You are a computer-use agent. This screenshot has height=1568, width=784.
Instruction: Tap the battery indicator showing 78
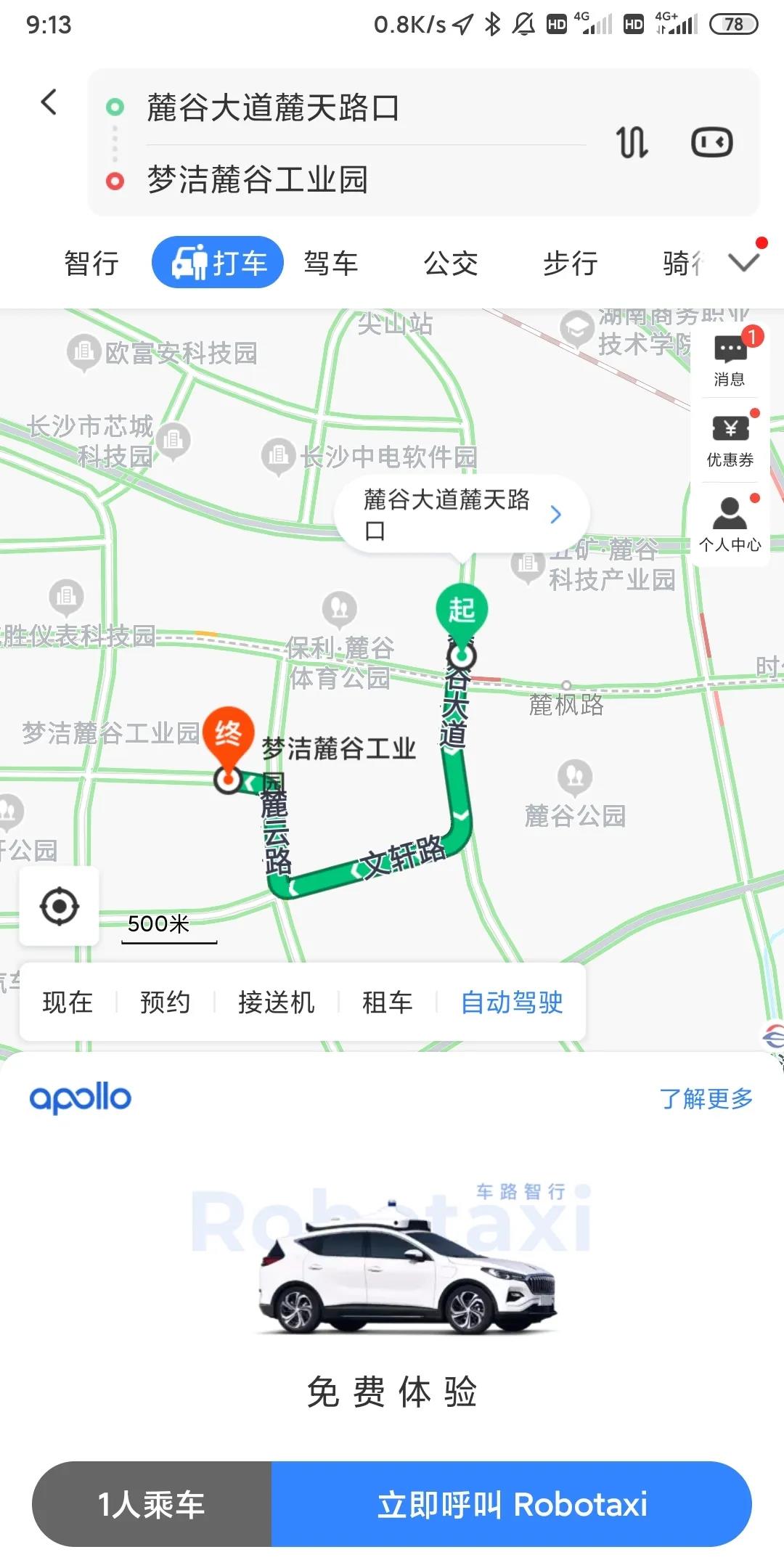click(733, 23)
